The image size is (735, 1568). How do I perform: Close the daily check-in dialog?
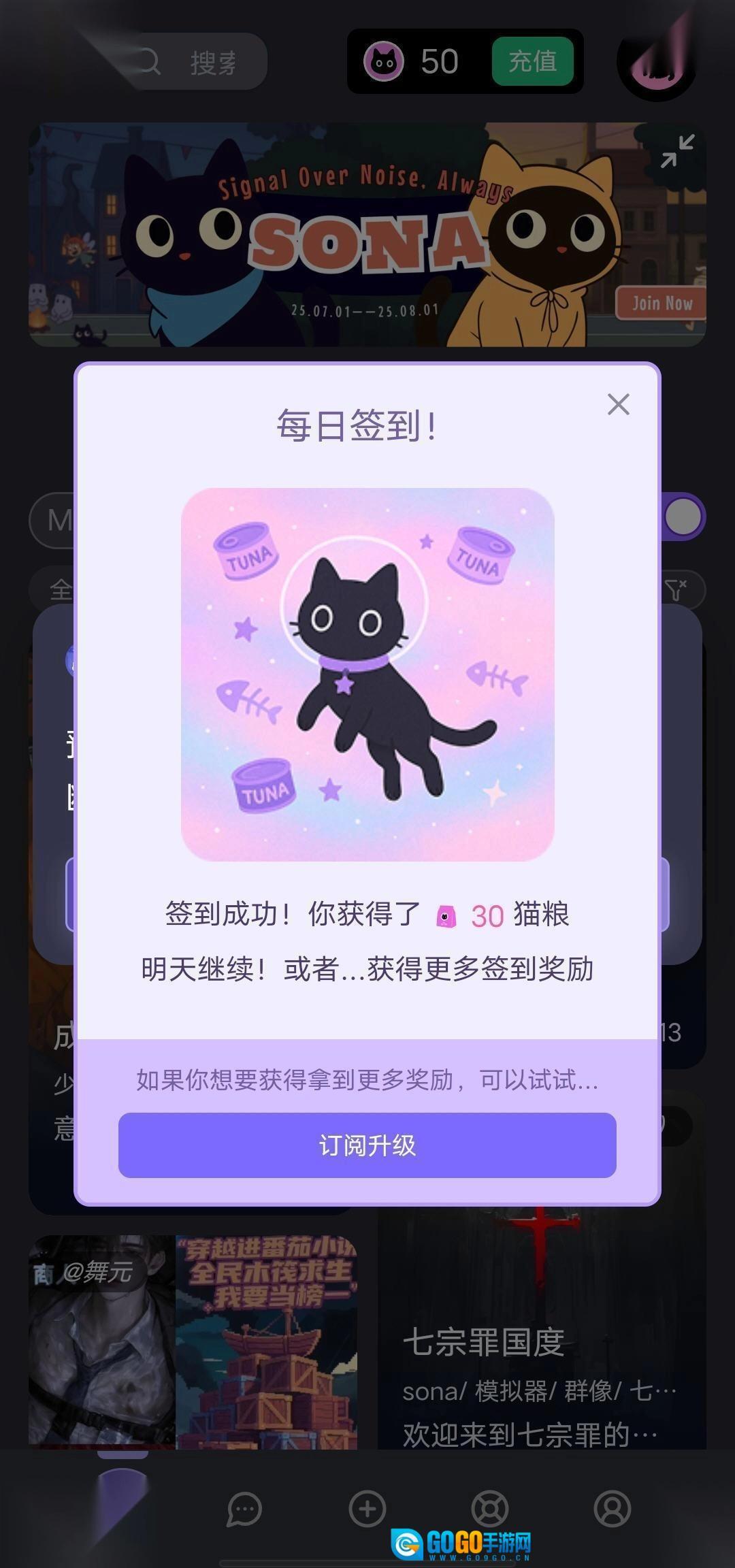click(x=618, y=404)
